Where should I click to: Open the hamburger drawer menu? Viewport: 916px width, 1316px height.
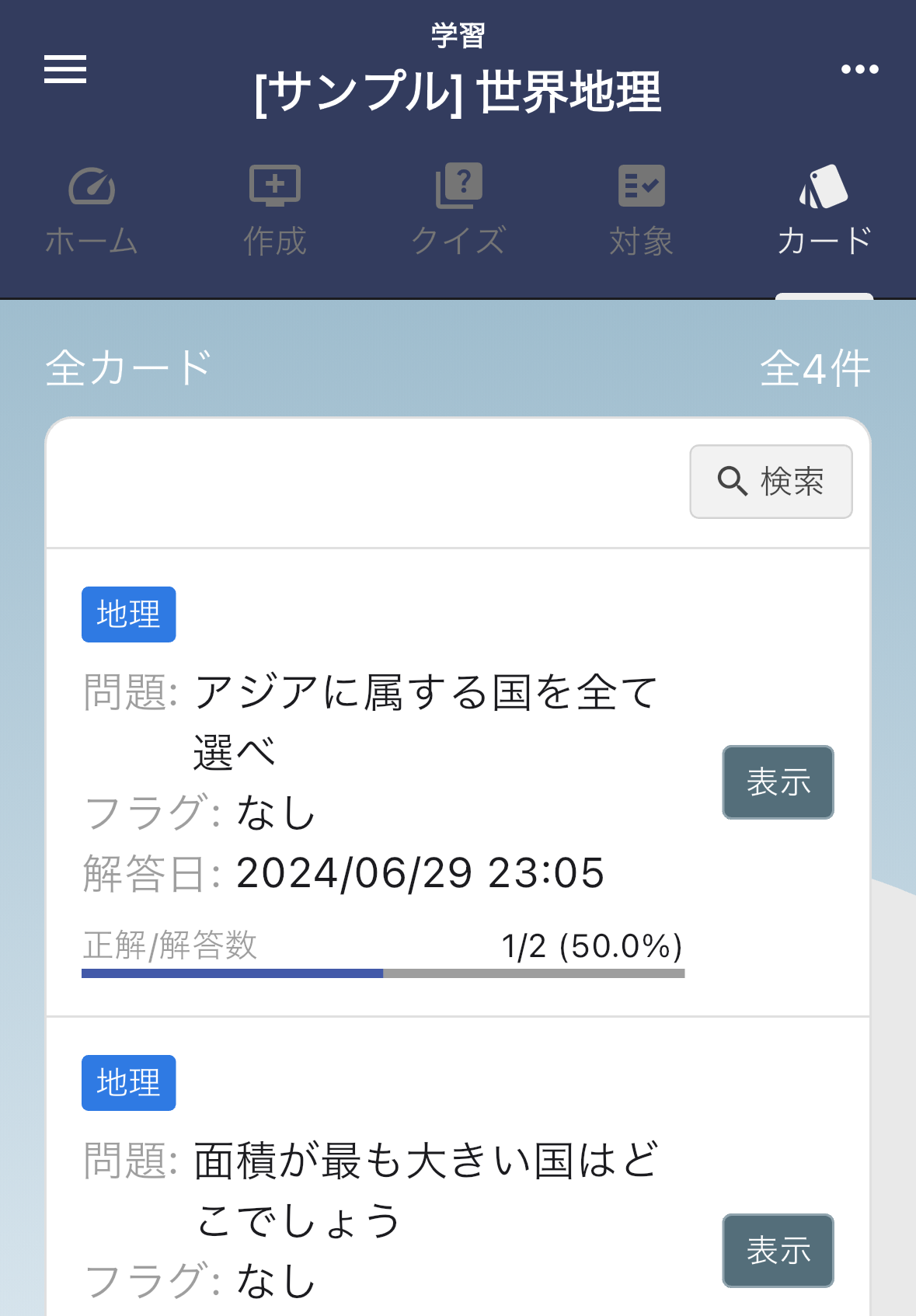pos(65,69)
